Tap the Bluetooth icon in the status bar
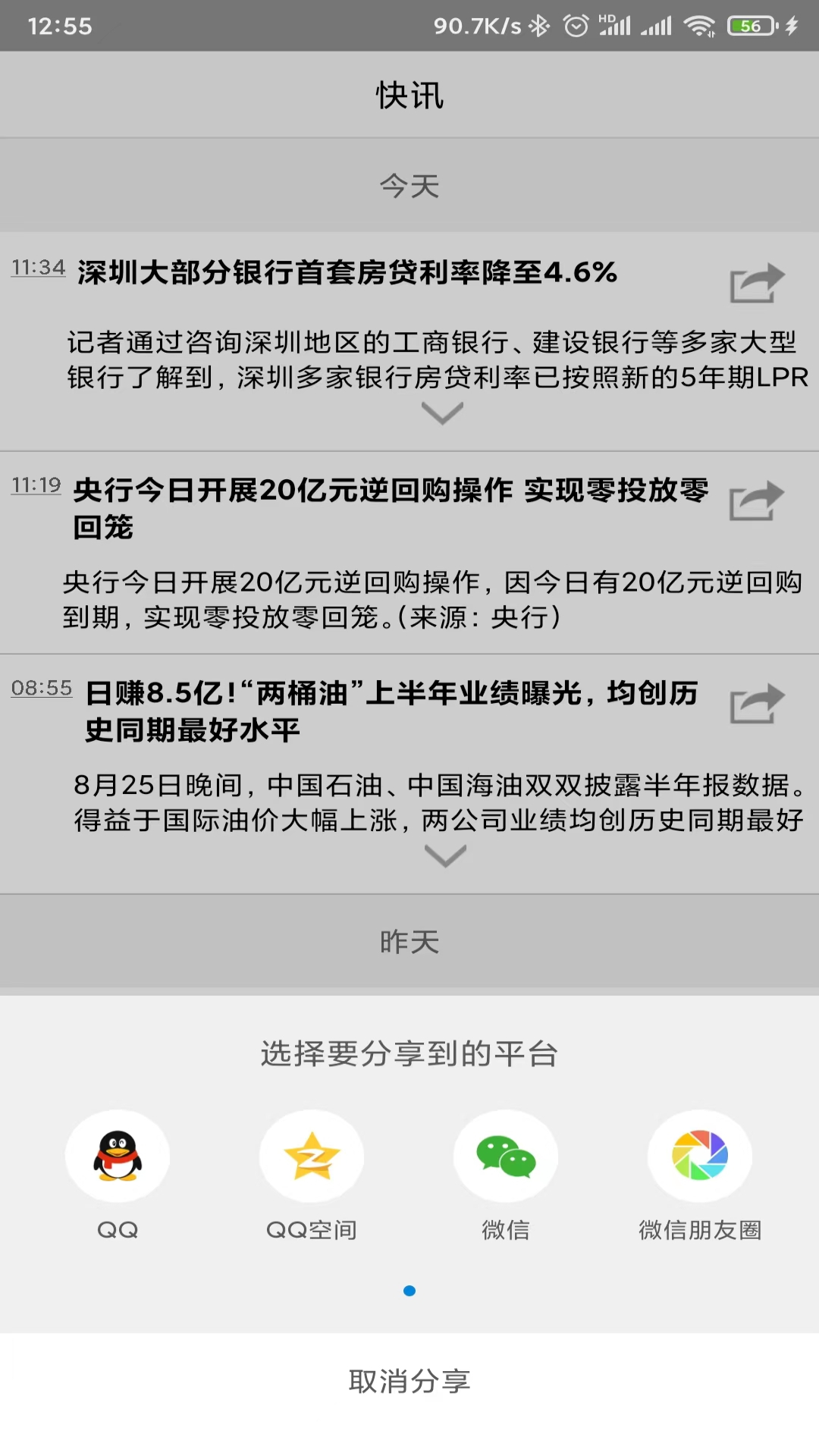Image resolution: width=819 pixels, height=1456 pixels. click(x=540, y=25)
